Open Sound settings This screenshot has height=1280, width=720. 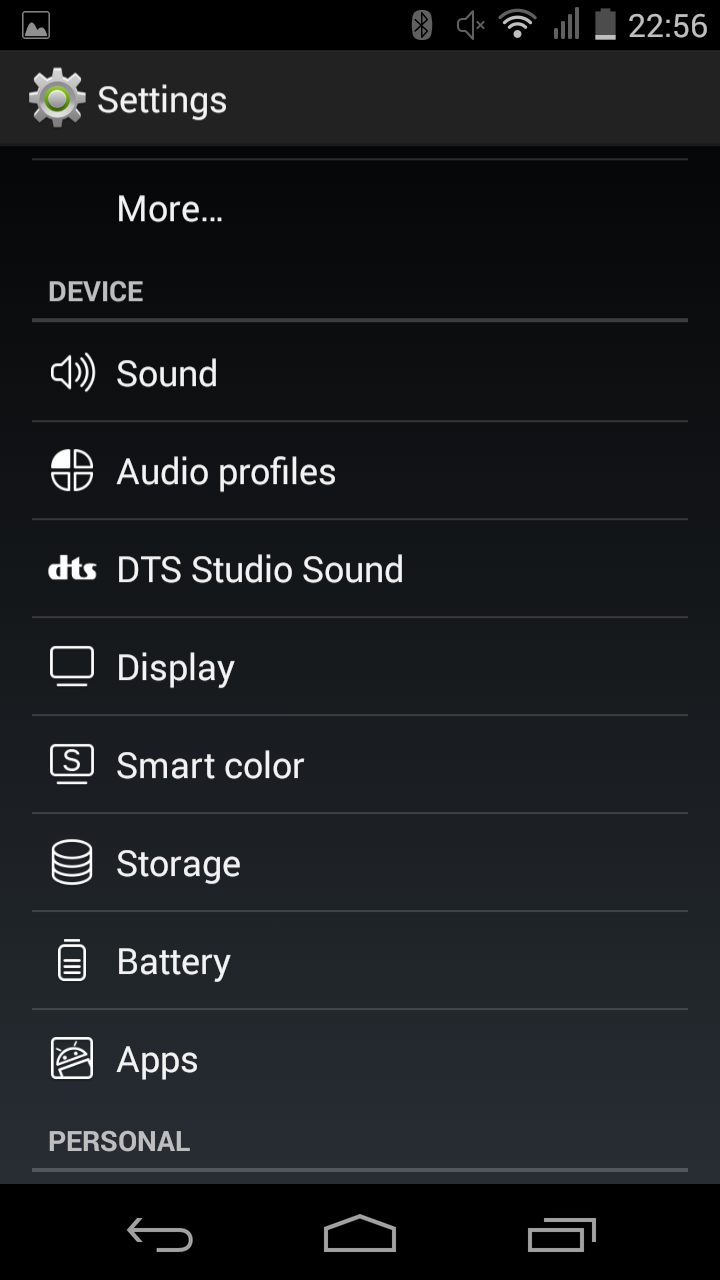pos(360,372)
